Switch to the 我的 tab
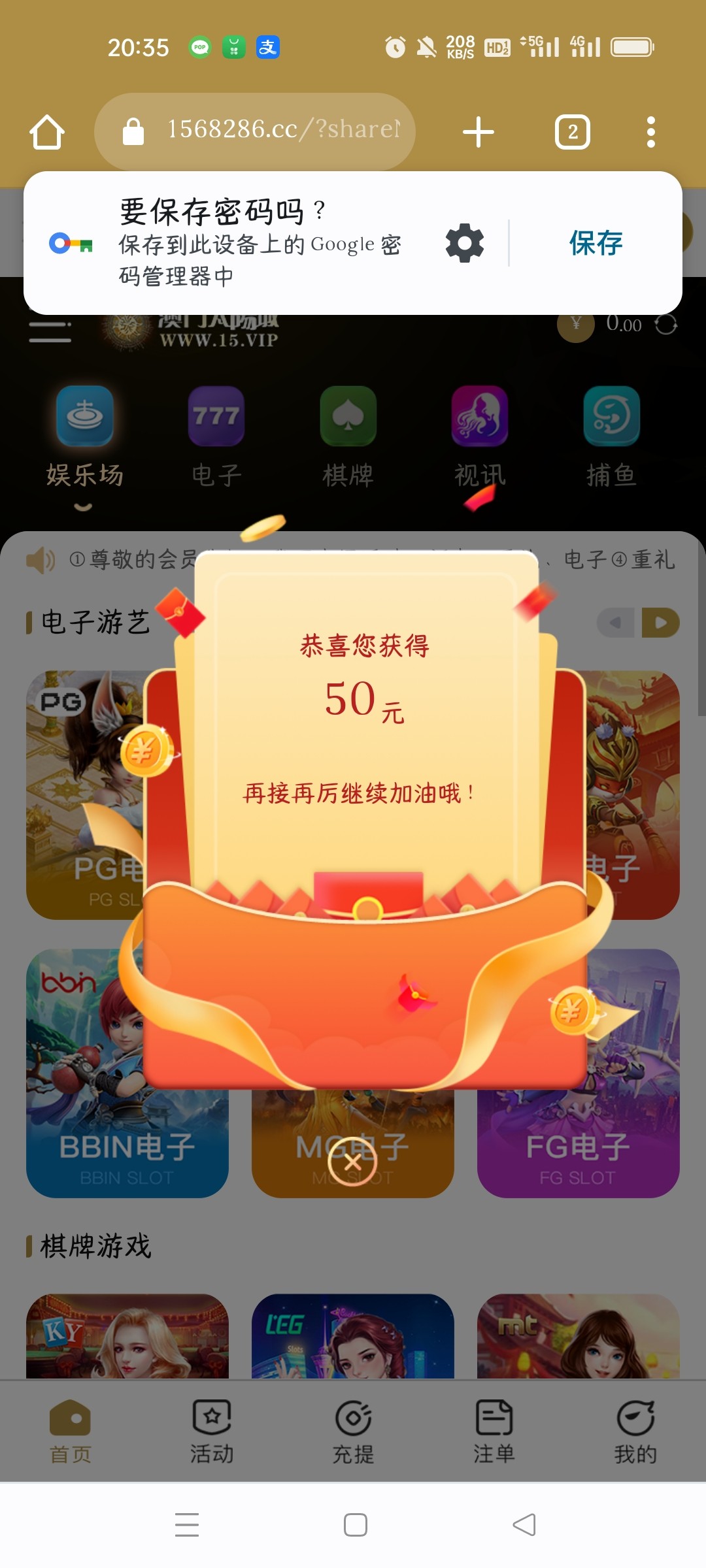Image resolution: width=706 pixels, height=1568 pixels. point(635,1431)
